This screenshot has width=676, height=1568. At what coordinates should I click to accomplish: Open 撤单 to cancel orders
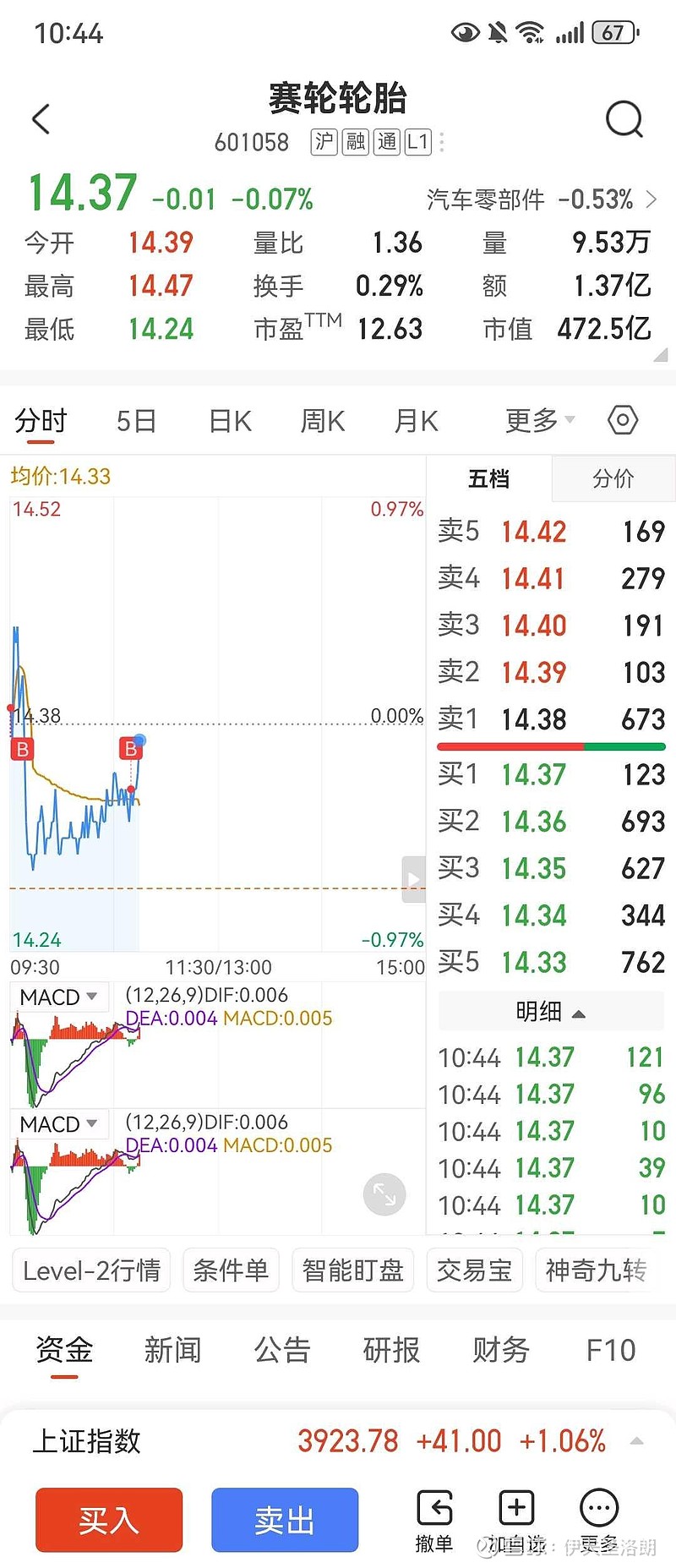(434, 1520)
